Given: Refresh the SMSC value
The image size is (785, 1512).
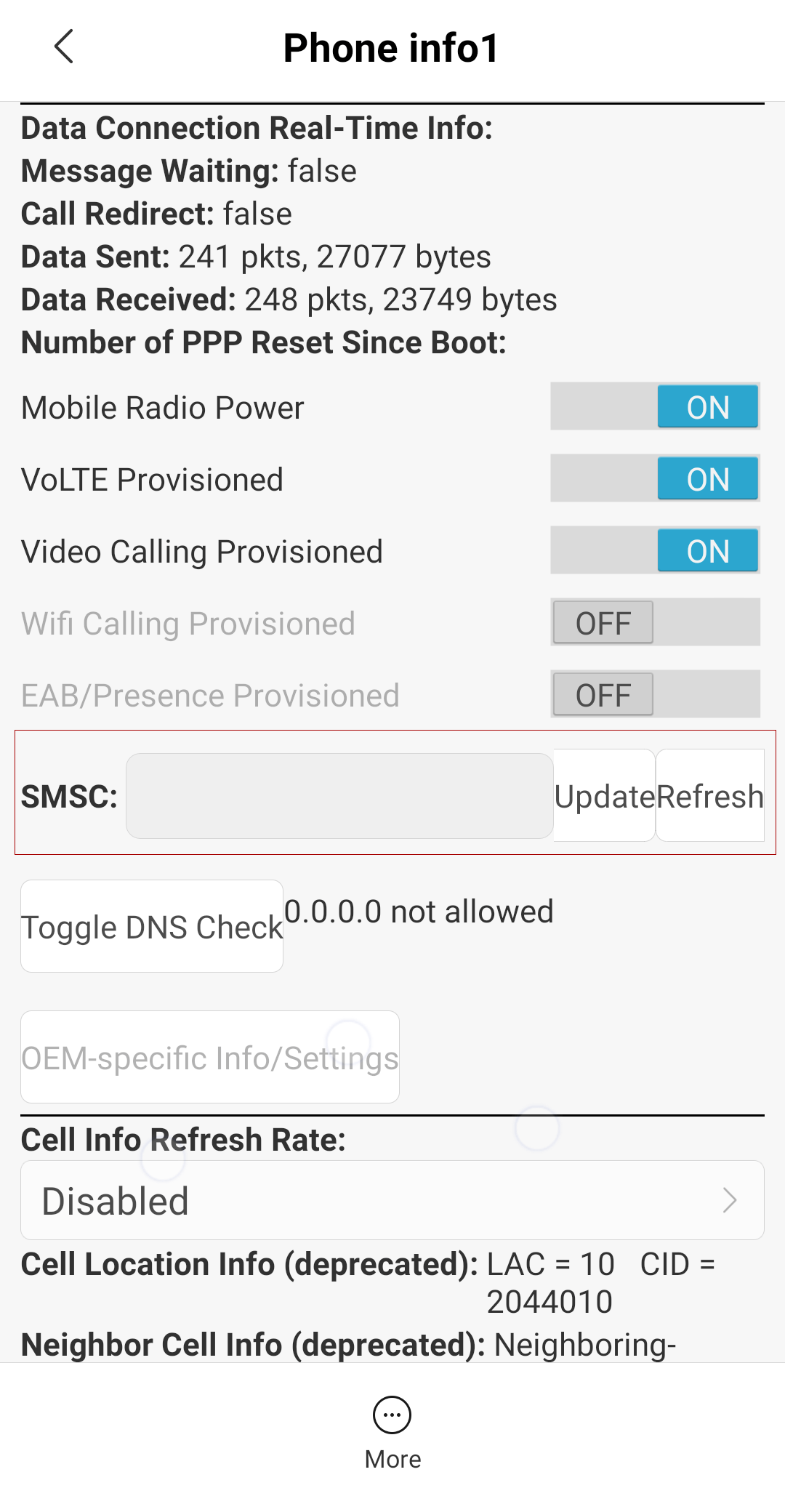Looking at the screenshot, I should [x=710, y=796].
